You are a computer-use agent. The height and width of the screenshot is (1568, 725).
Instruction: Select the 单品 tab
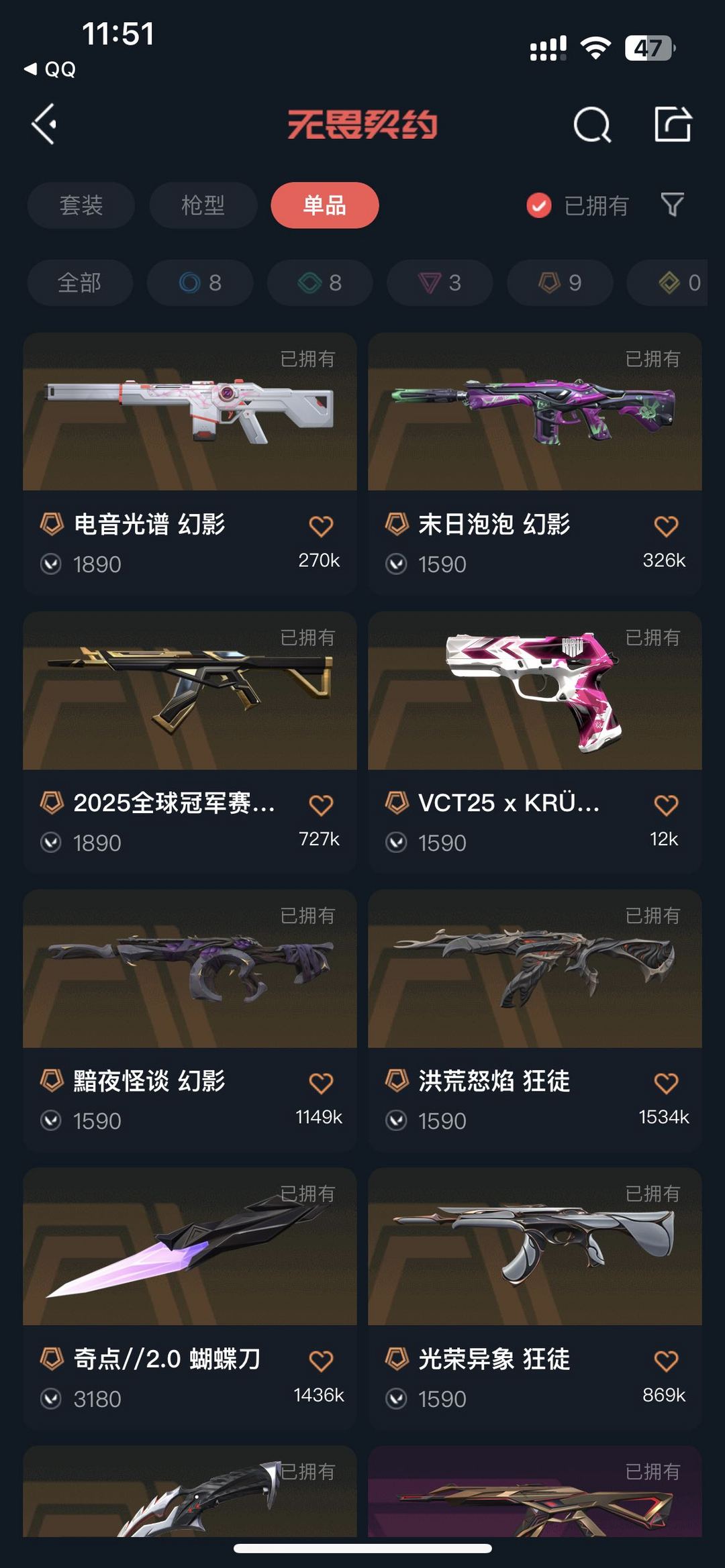coord(325,205)
